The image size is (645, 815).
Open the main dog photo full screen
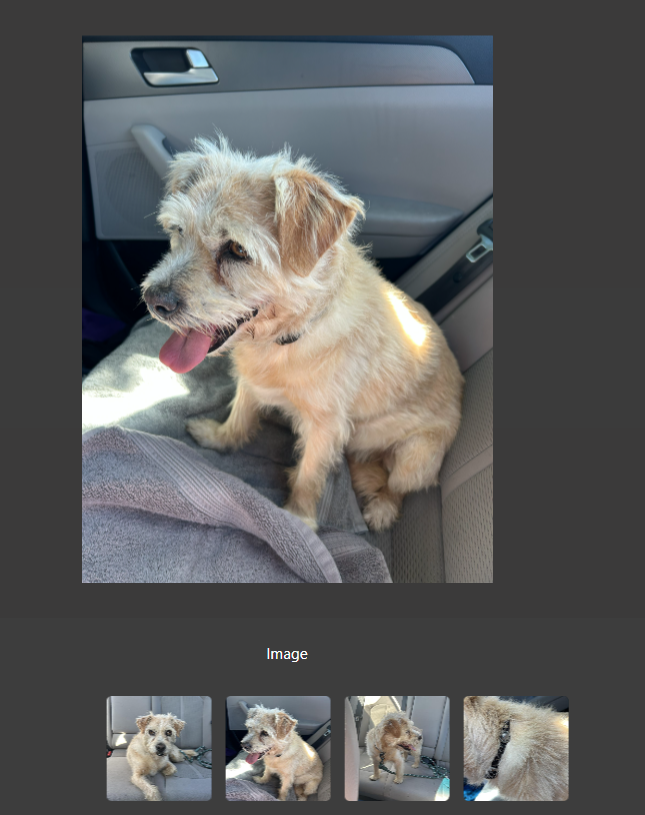pyautogui.click(x=287, y=309)
